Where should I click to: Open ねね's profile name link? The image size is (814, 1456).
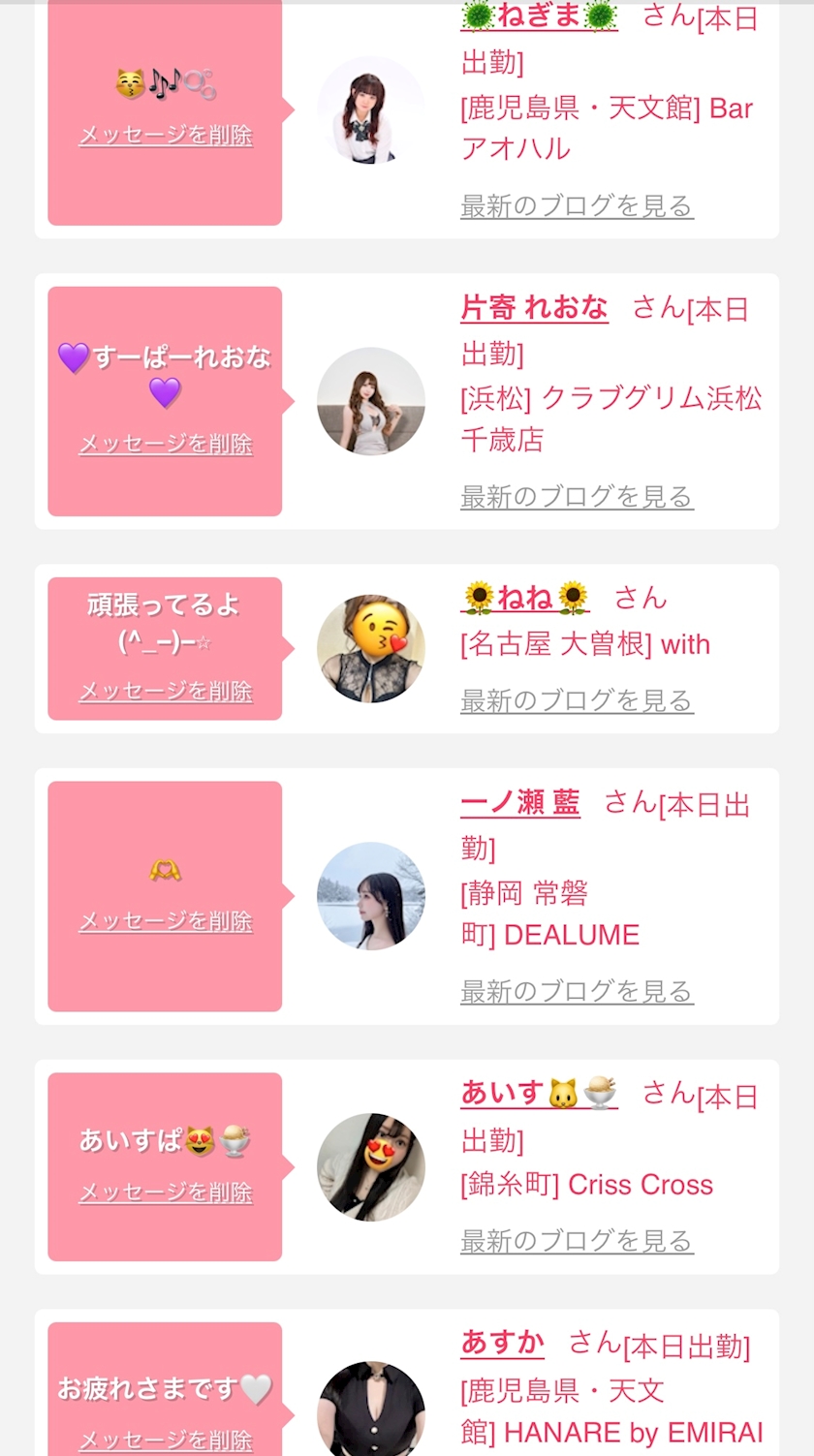[525, 599]
